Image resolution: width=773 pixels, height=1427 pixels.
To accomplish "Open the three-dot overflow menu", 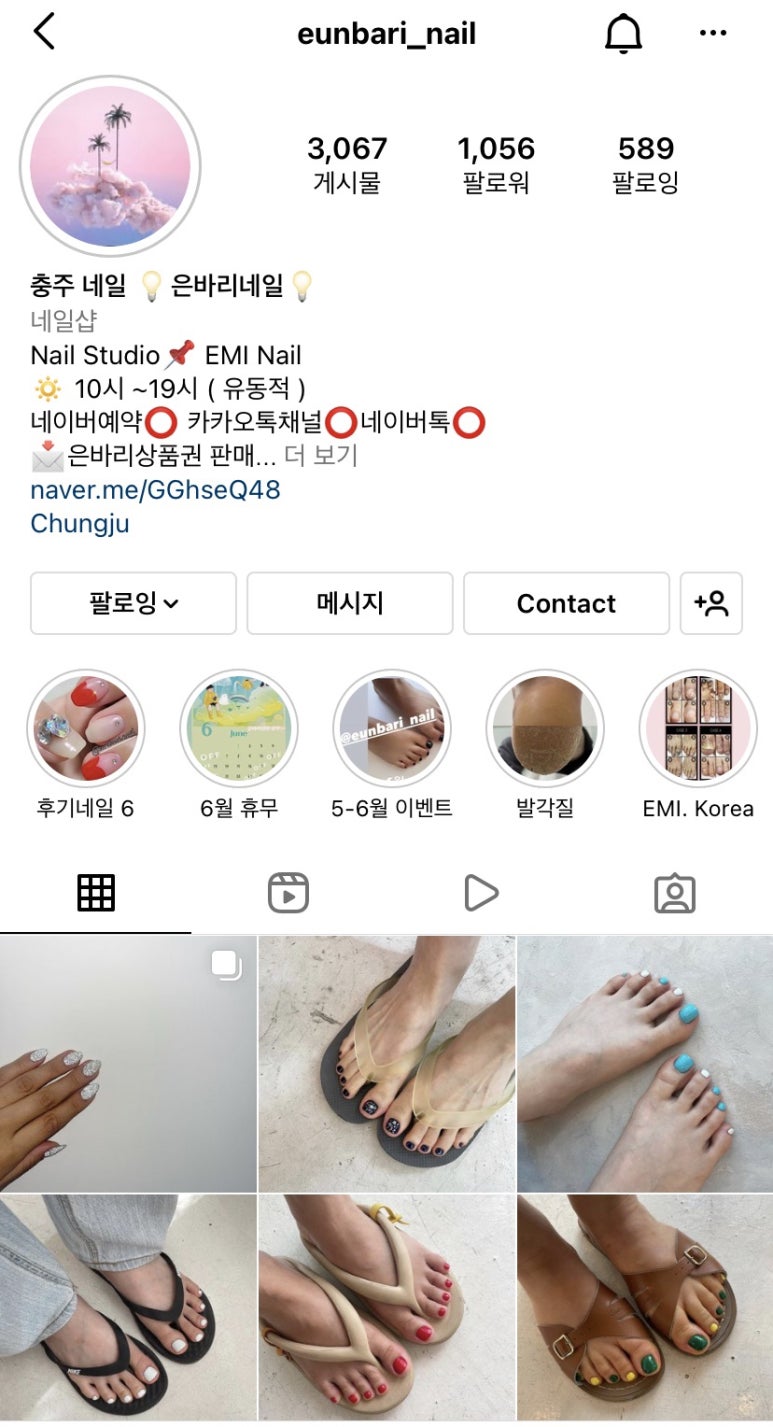I will 712,34.
